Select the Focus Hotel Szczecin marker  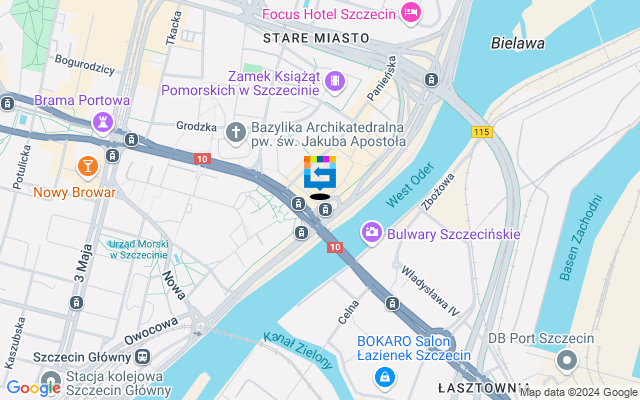[410, 13]
